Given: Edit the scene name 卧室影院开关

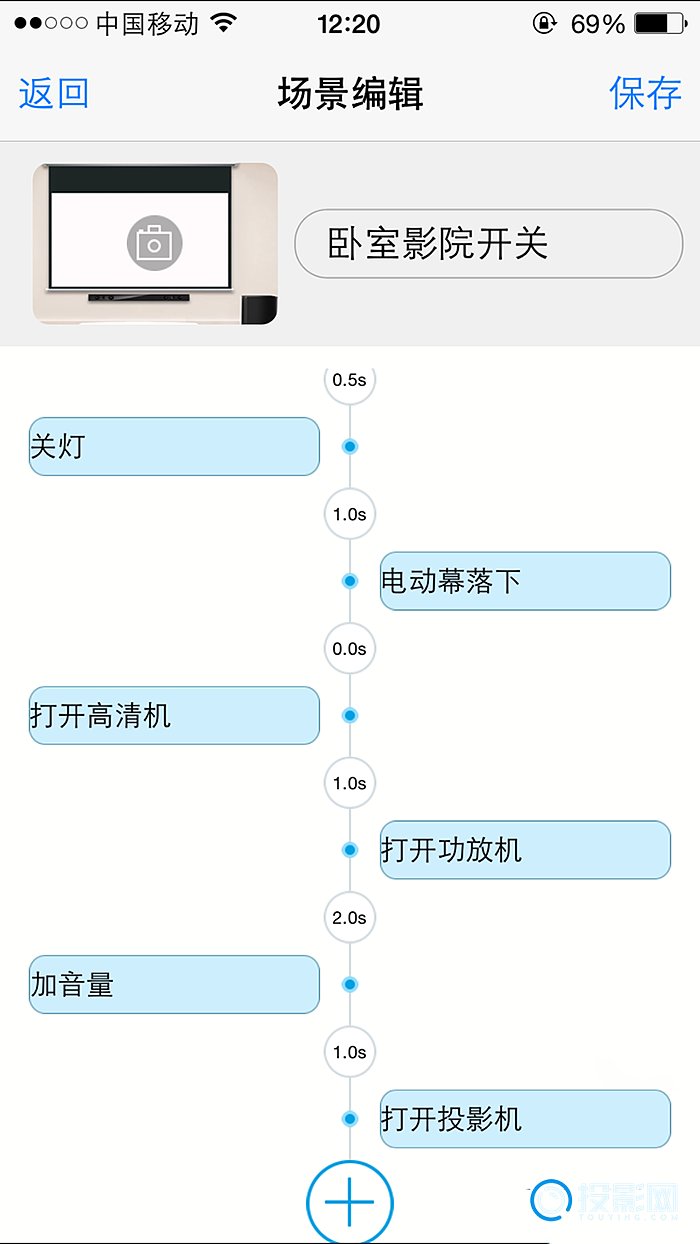Looking at the screenshot, I should pos(488,244).
